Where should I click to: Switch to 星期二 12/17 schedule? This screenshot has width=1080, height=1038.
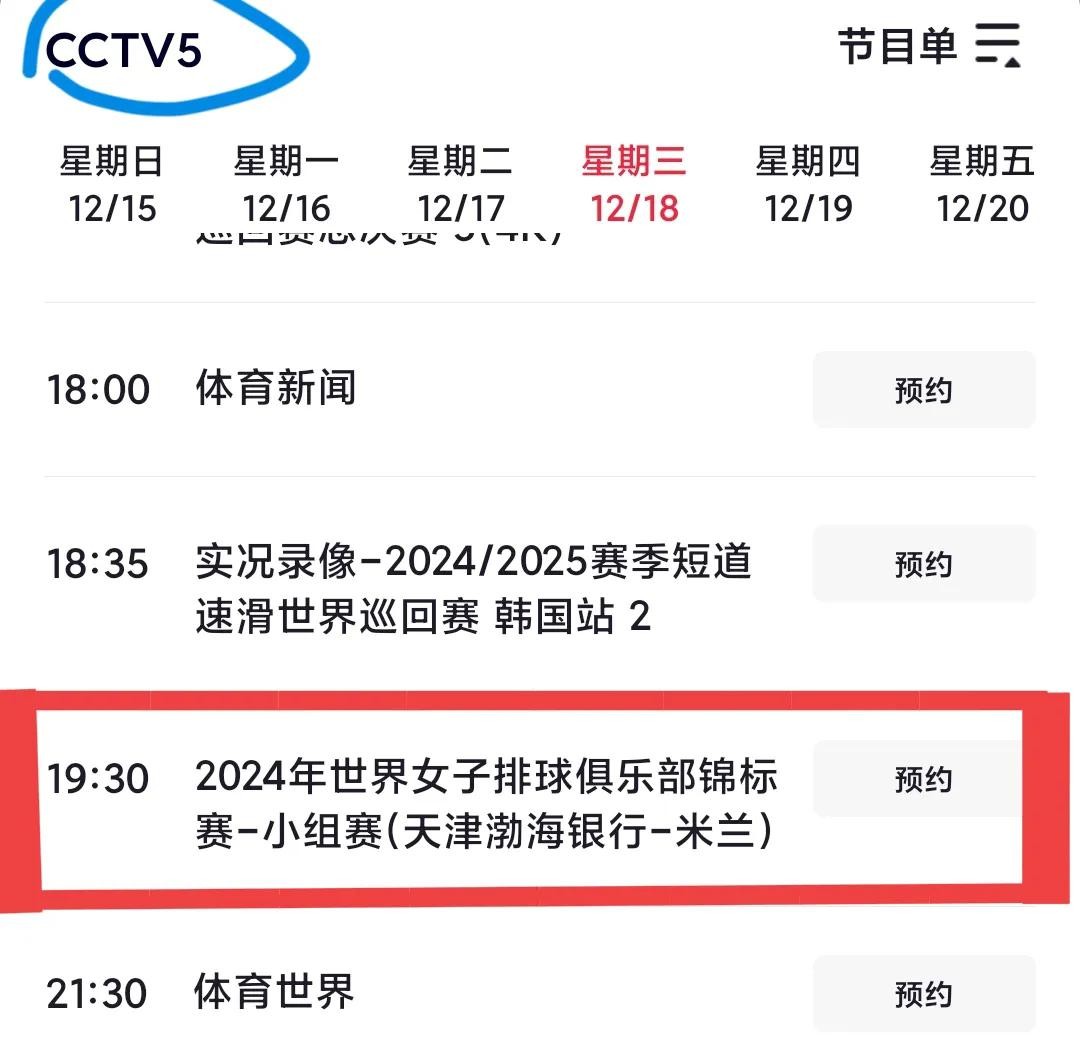[460, 184]
